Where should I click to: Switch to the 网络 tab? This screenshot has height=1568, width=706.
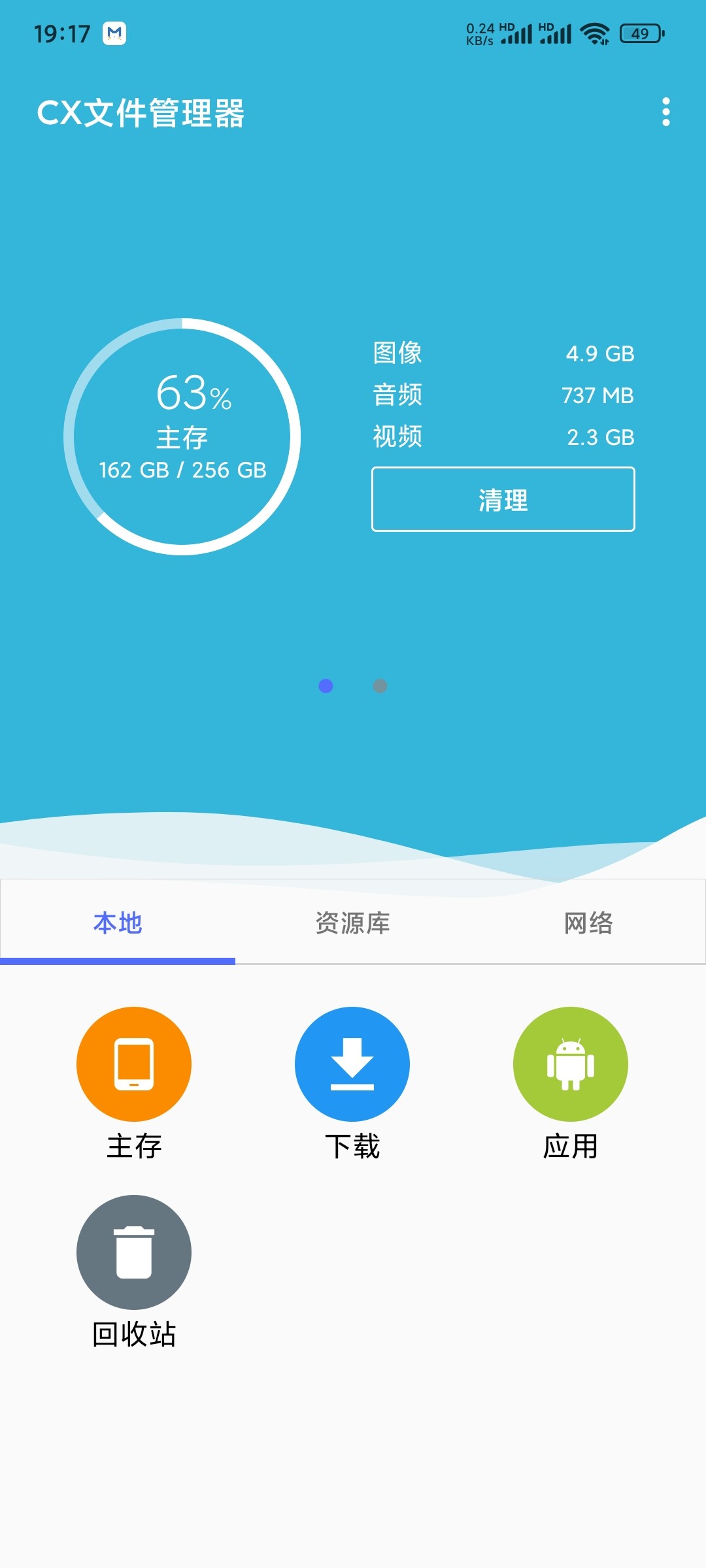tap(588, 923)
